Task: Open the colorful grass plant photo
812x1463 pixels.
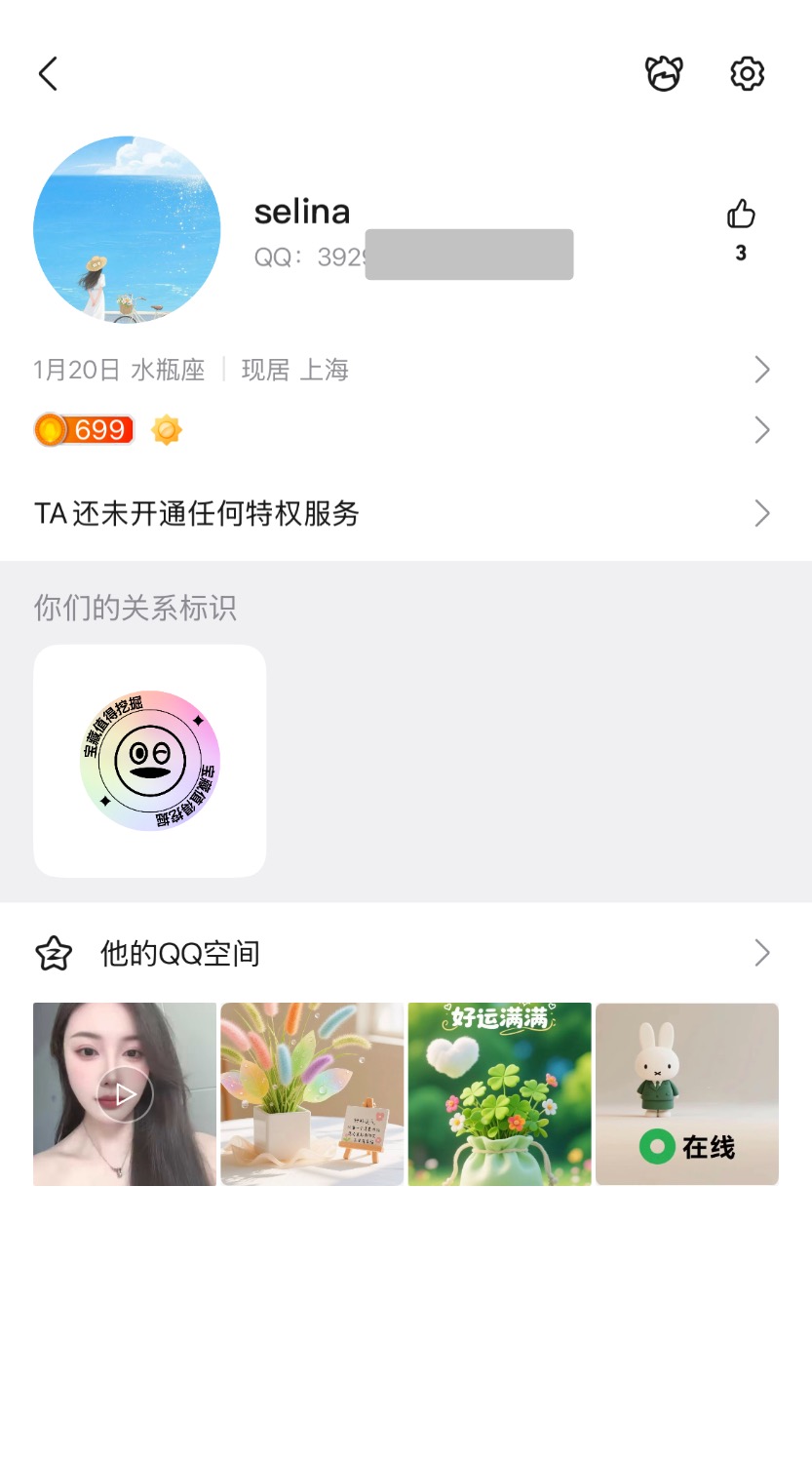Action: (x=312, y=1094)
